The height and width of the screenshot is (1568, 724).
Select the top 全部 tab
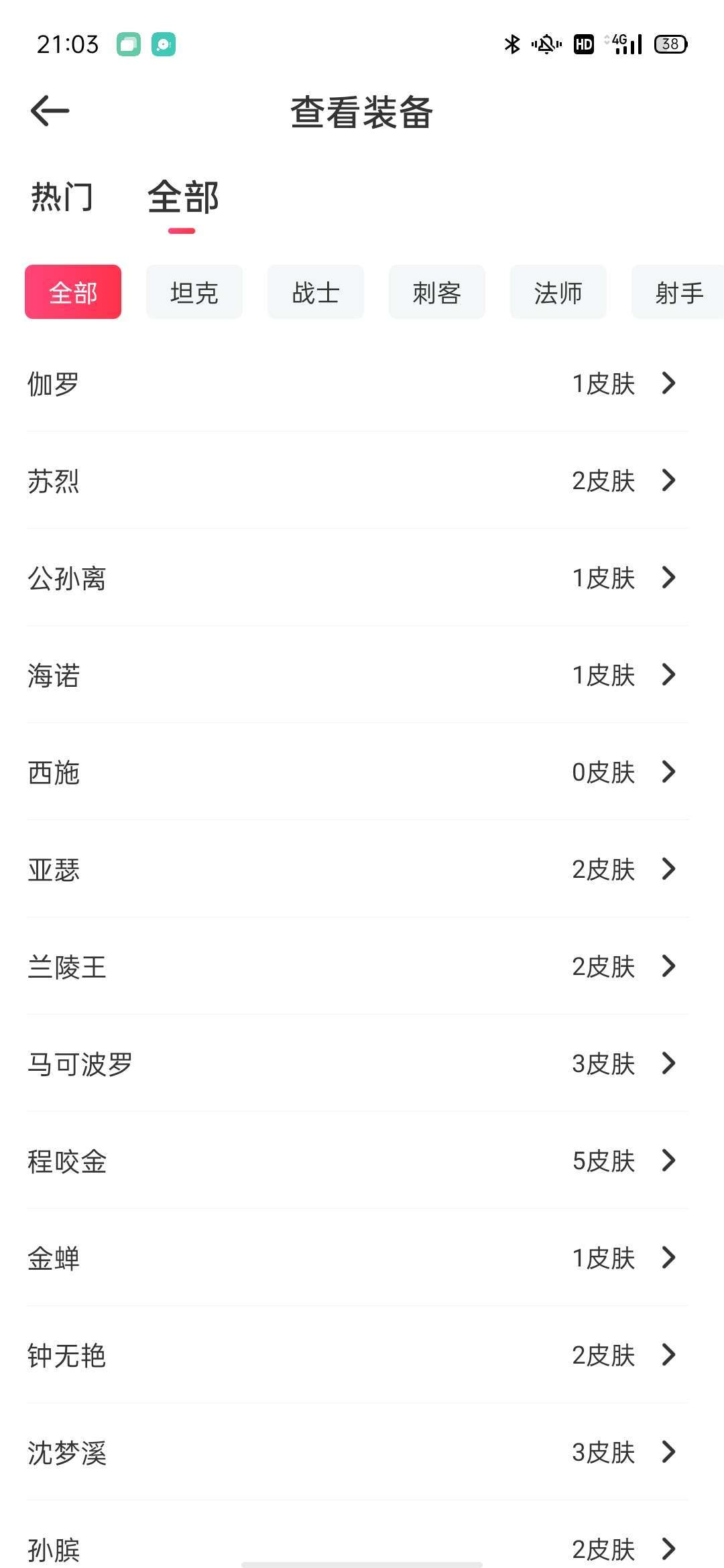(182, 198)
